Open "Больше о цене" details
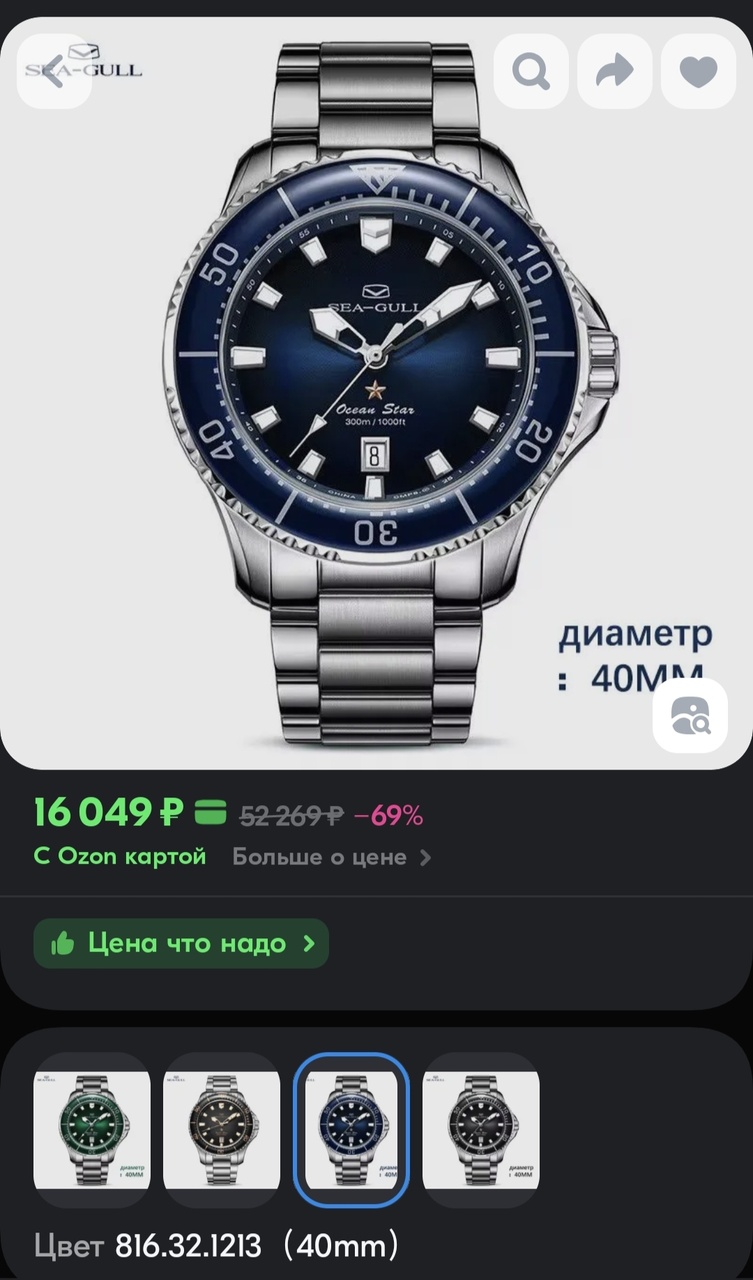753x1280 pixels. 332,857
